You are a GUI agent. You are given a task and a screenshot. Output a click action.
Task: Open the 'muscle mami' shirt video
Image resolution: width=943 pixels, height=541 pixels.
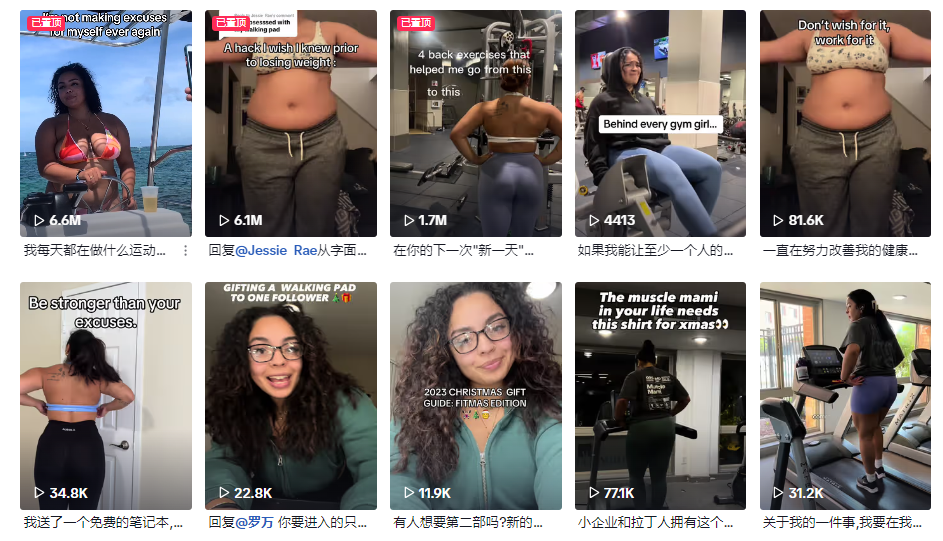tap(660, 395)
